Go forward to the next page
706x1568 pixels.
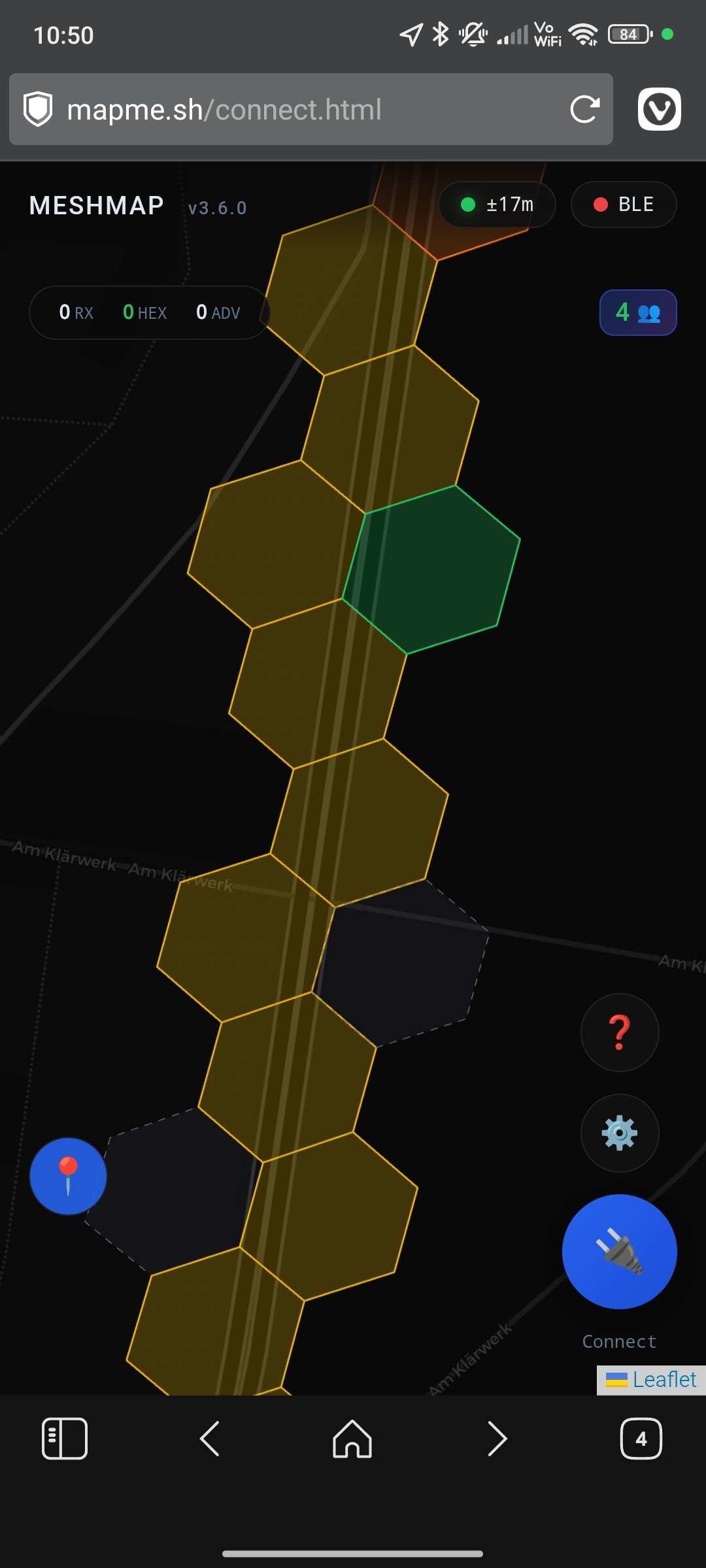(497, 1439)
